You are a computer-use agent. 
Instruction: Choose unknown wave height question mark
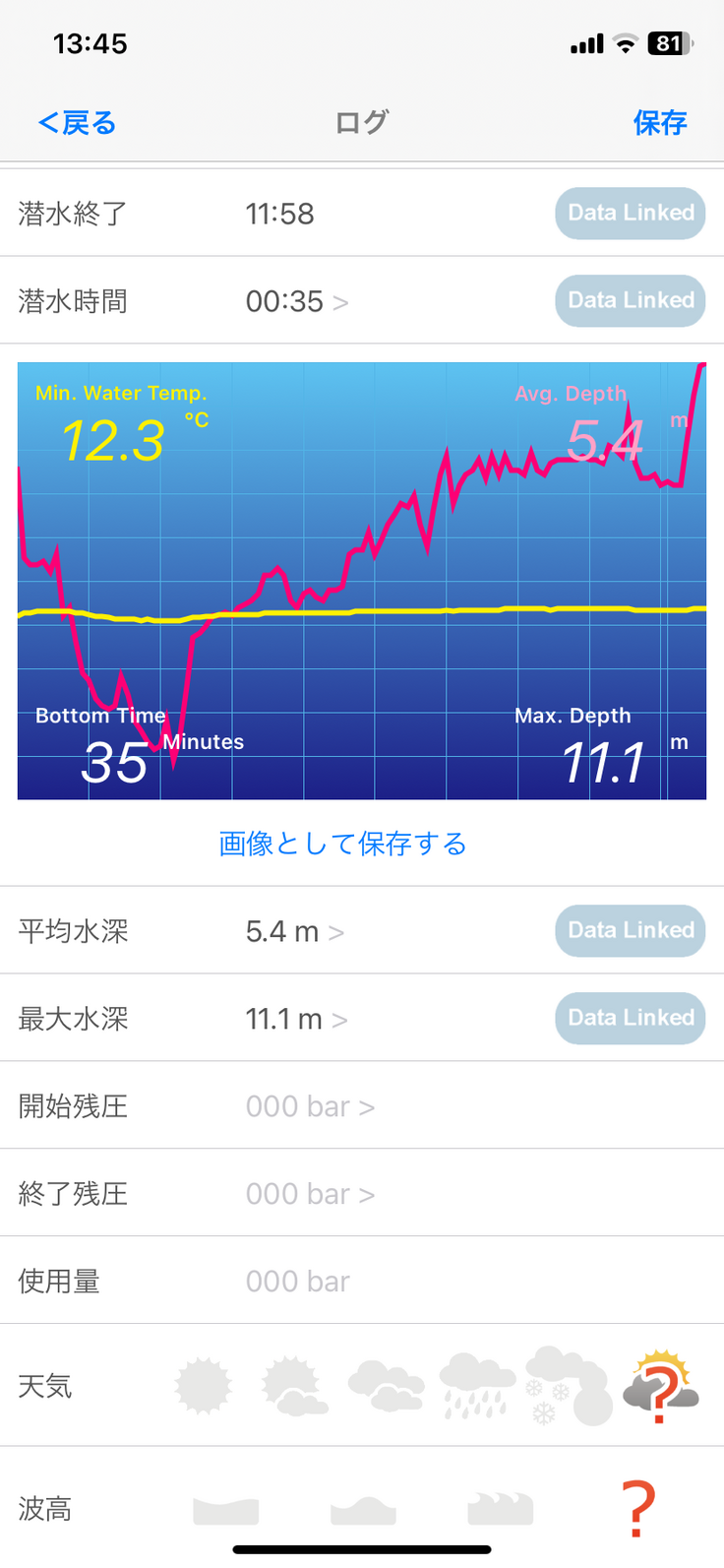click(x=638, y=1510)
